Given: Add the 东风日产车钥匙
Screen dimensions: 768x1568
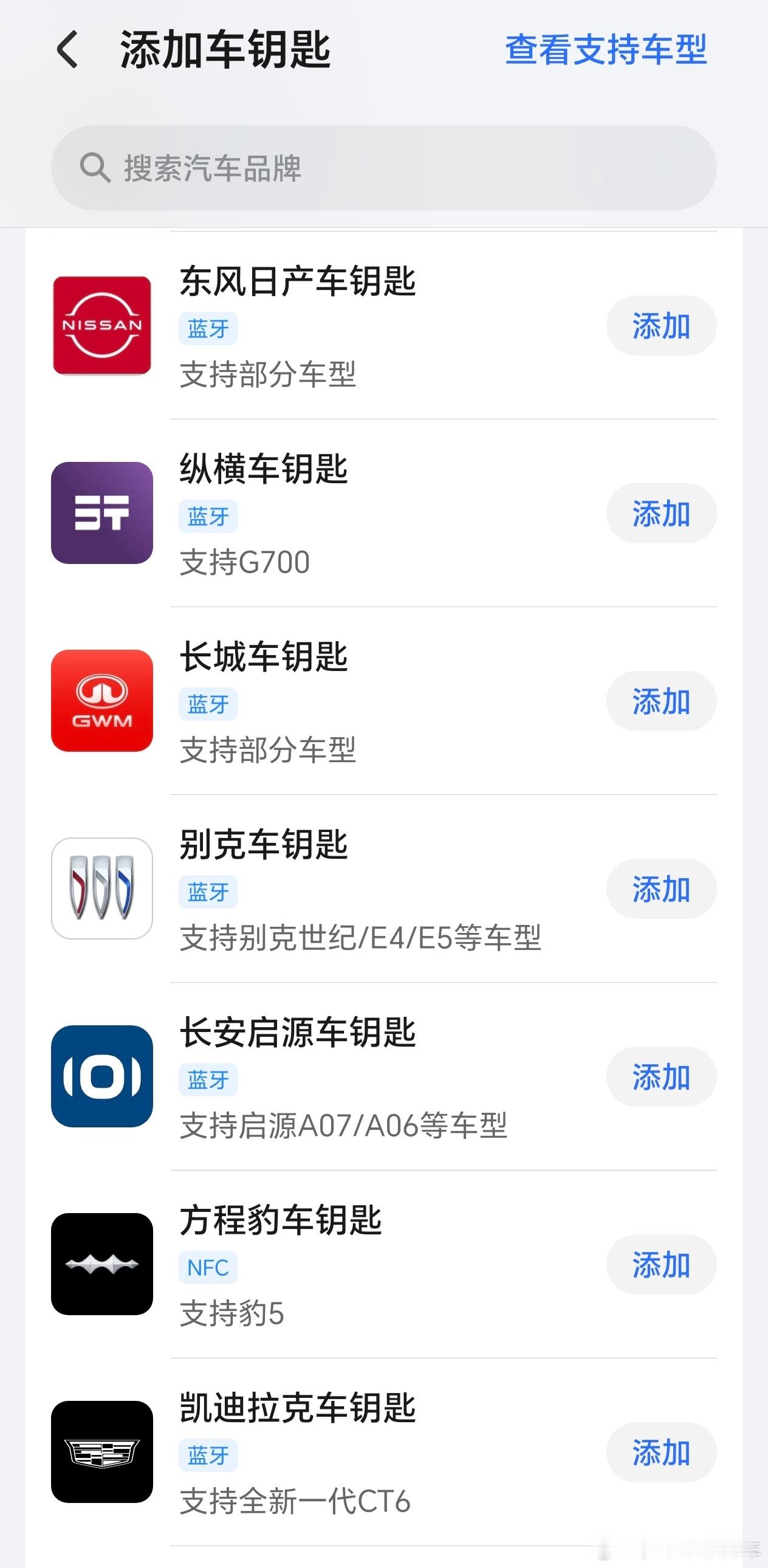Looking at the screenshot, I should tap(661, 326).
